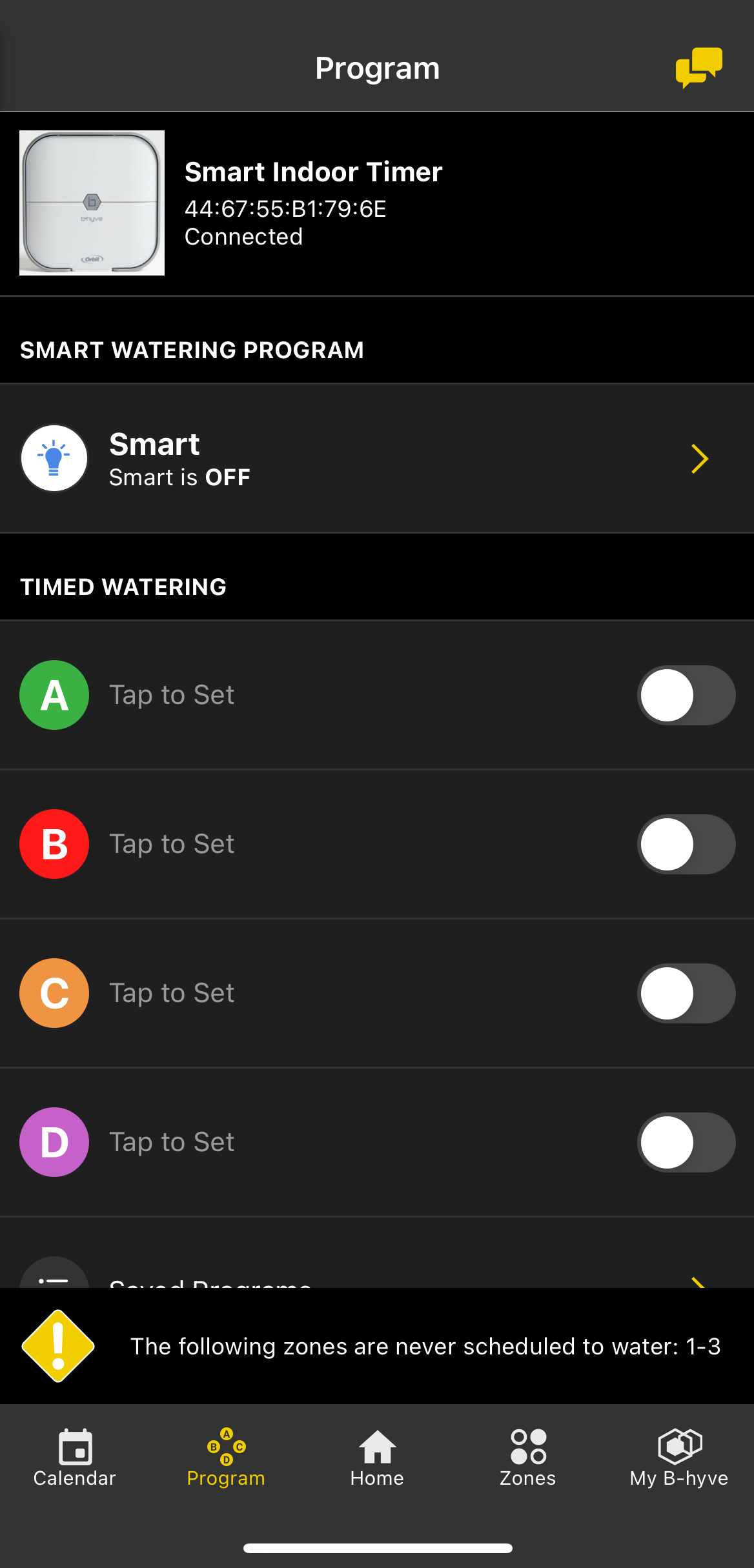The image size is (754, 1568).
Task: Turn on the program C switch
Action: click(x=686, y=993)
